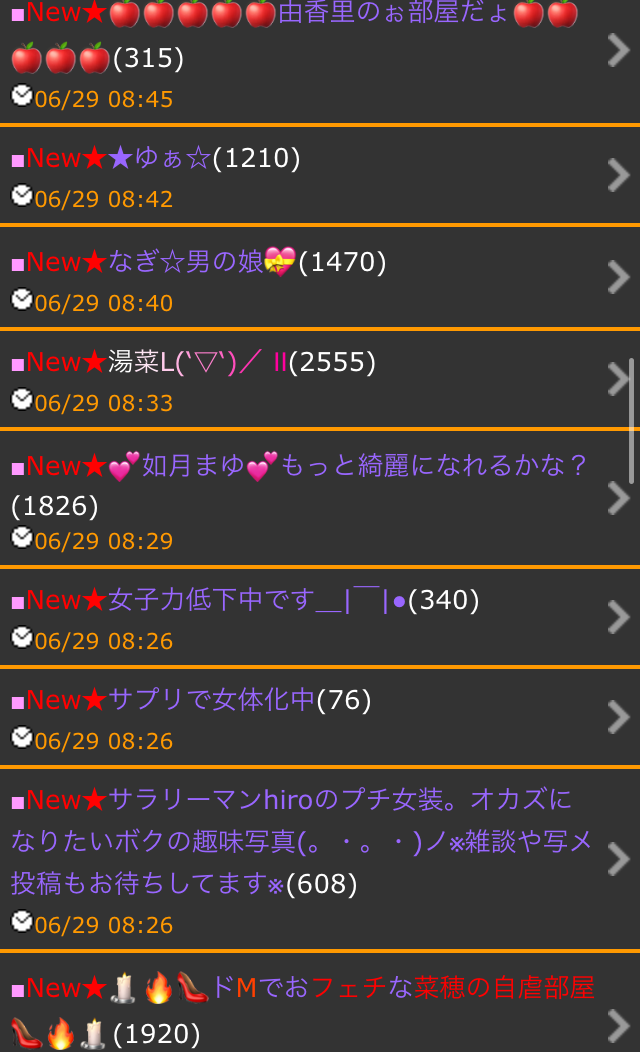The image size is (640, 1052).
Task: Open サラリーマンhiroのプチ女装 thread (608)
Action: coord(320,859)
